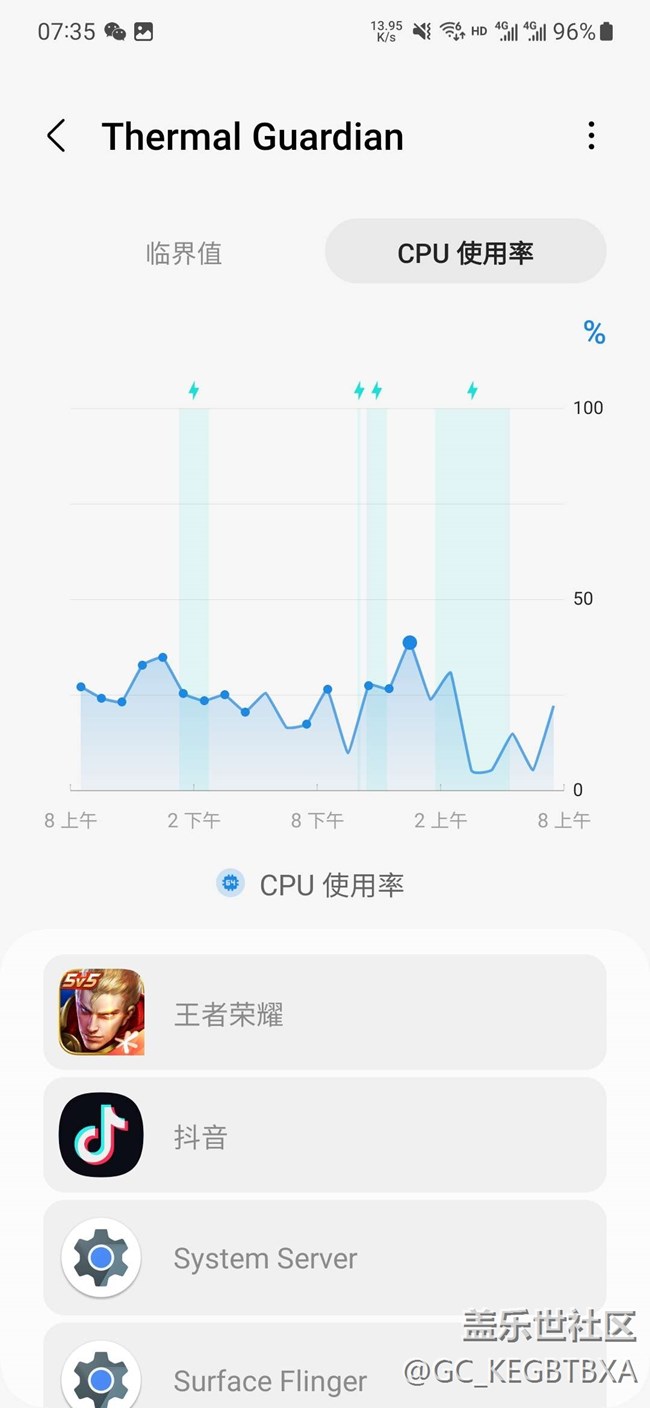The image size is (650, 1408).
Task: Open the three-dot overflow menu
Action: (x=591, y=136)
